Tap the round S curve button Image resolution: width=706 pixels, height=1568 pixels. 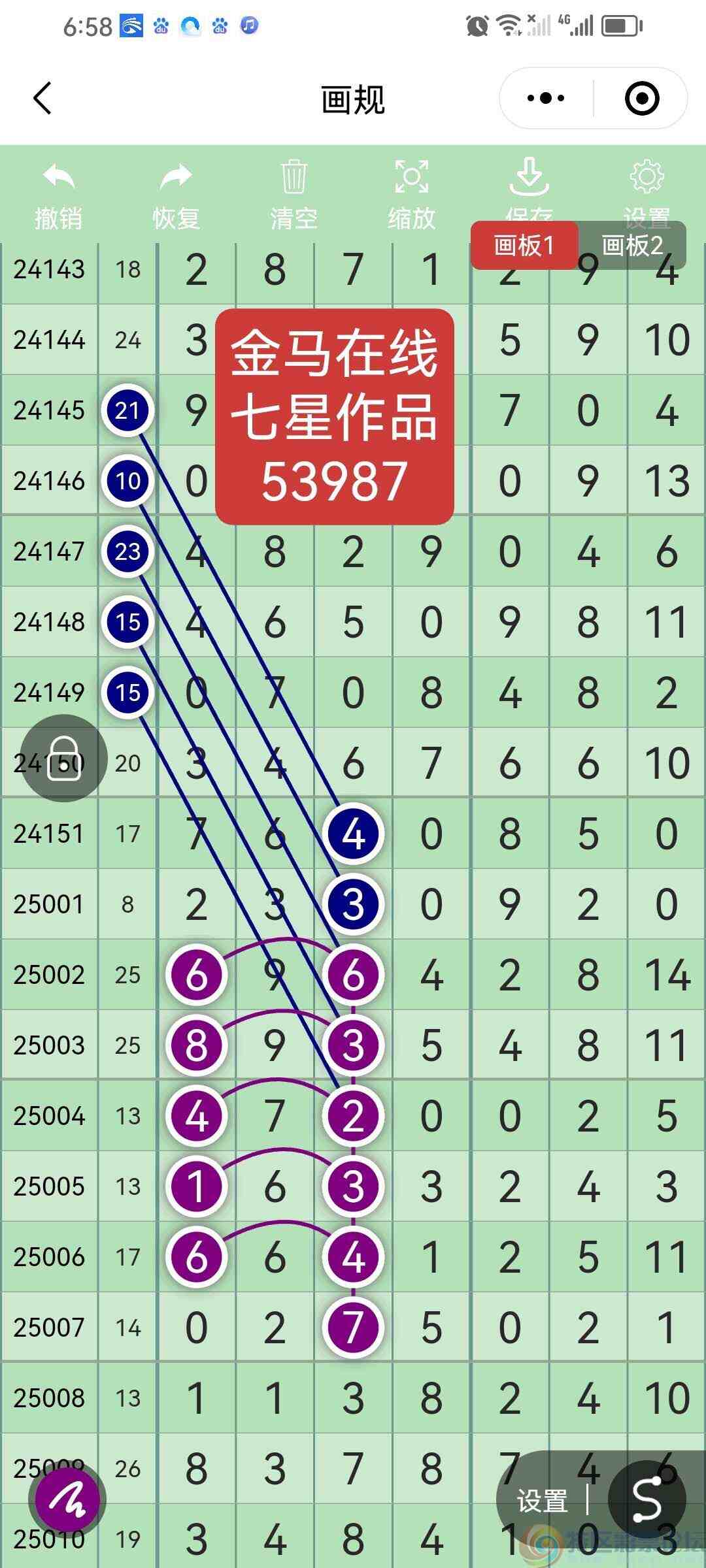647,1499
